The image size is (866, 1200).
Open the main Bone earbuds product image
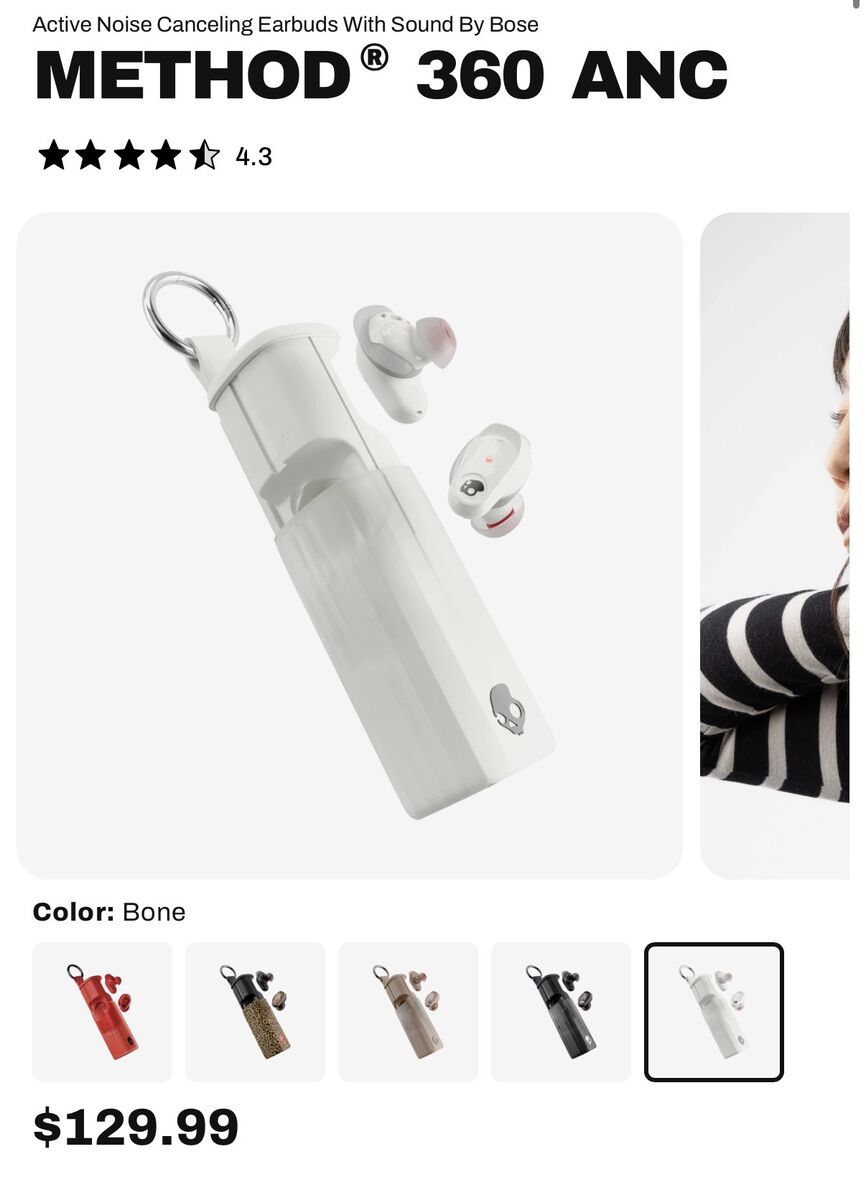[350, 546]
